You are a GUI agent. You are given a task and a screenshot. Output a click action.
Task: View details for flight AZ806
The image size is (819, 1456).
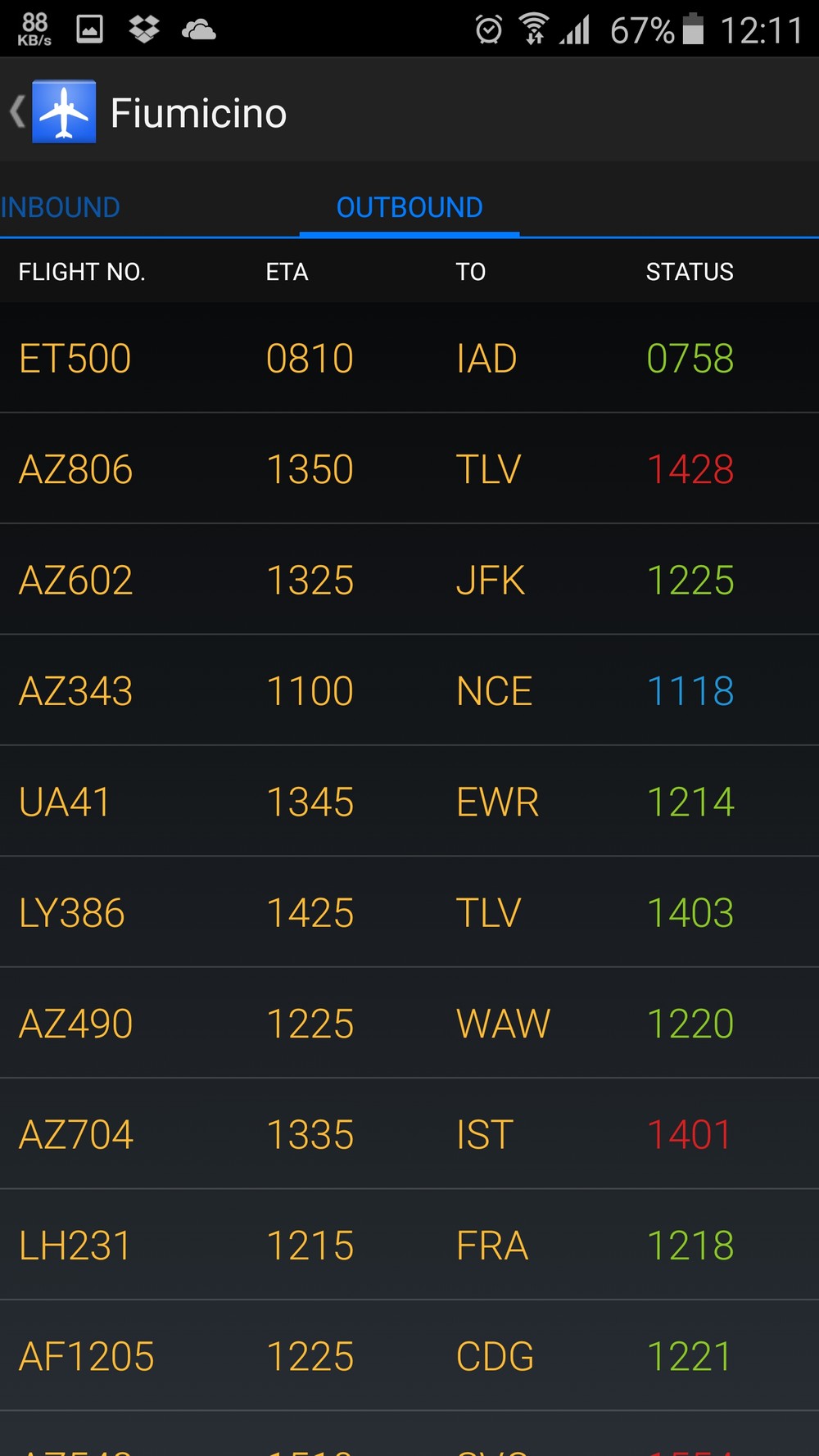(409, 469)
